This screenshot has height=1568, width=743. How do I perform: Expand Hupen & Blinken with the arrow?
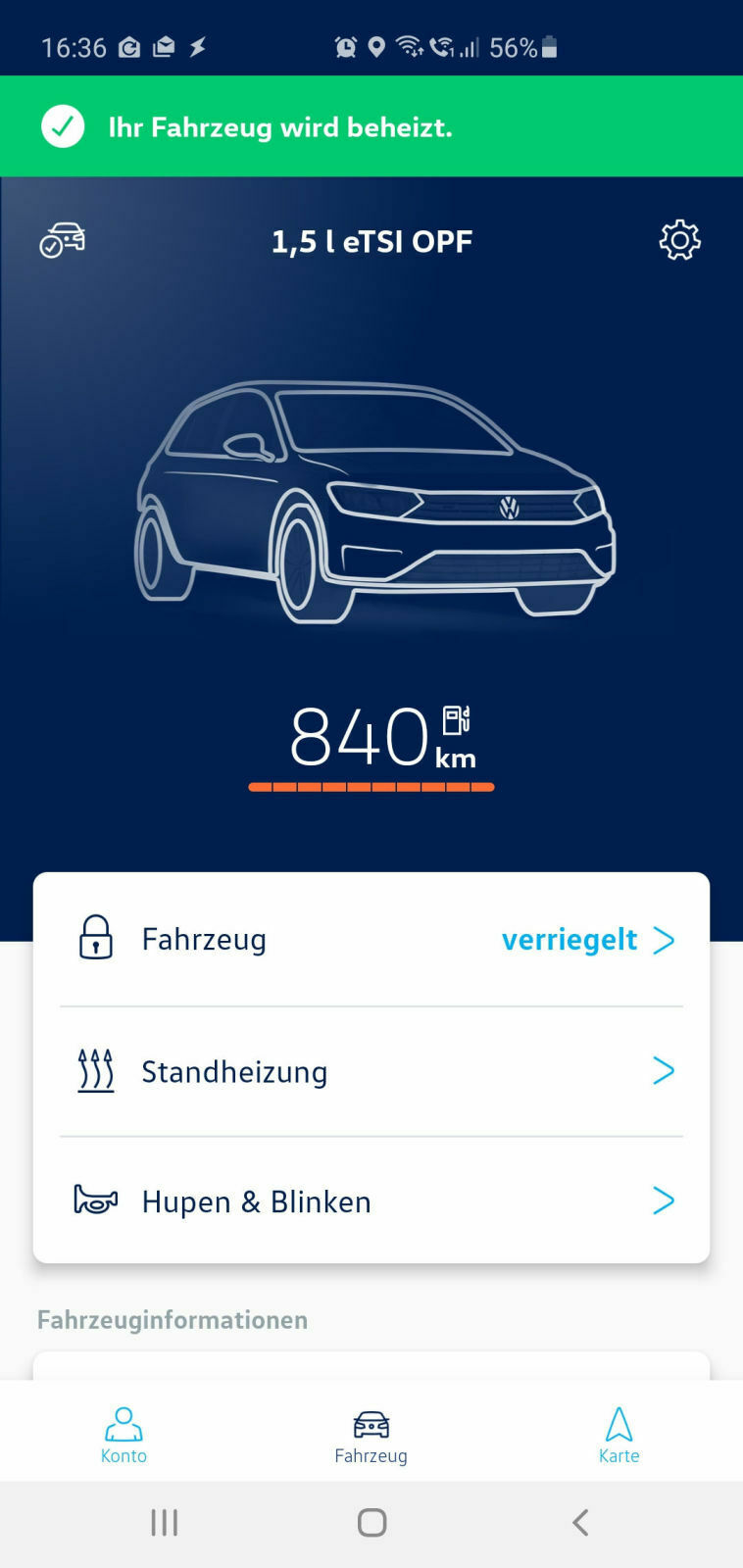(x=665, y=1200)
